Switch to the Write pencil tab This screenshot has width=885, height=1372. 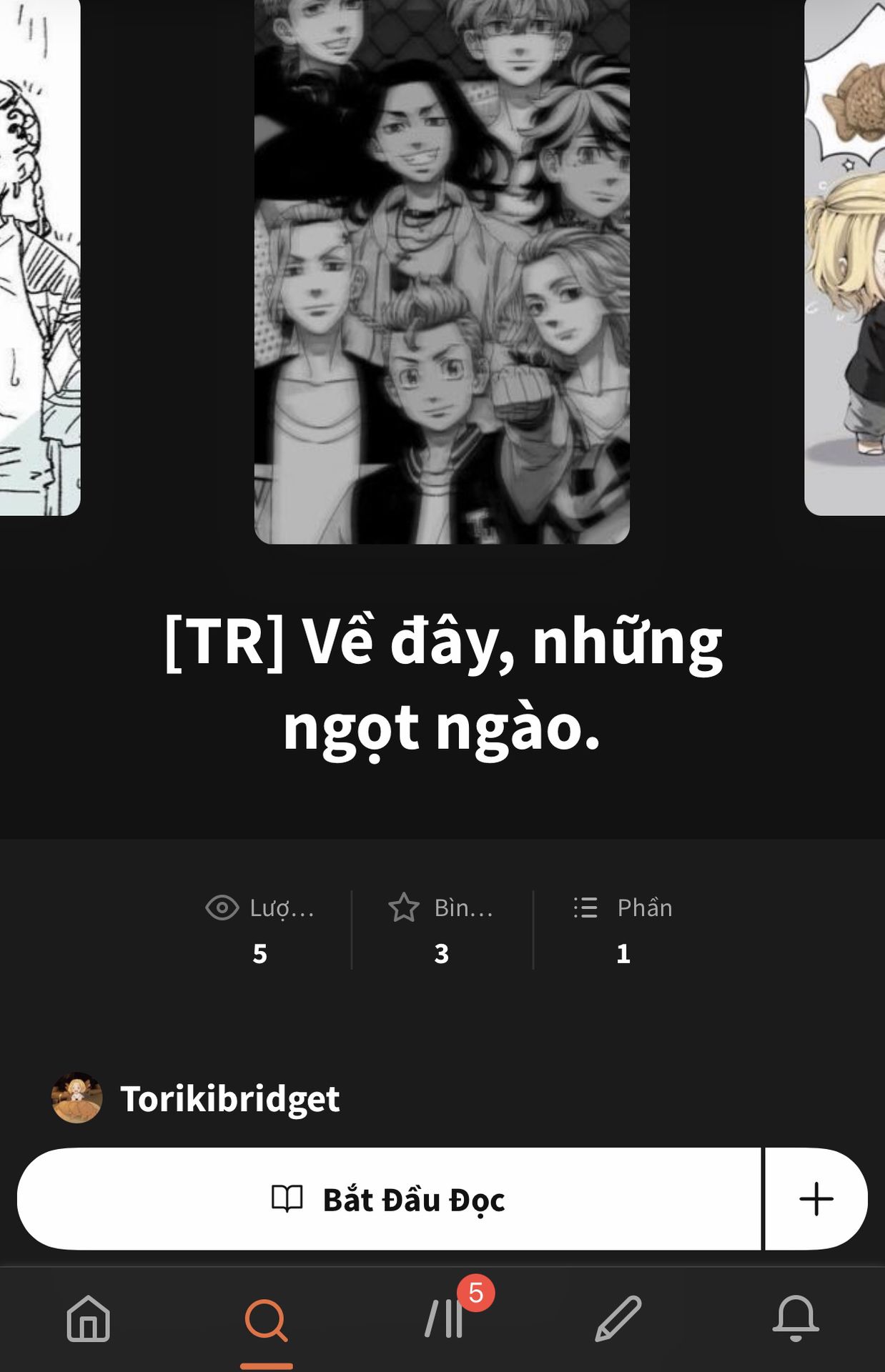pyautogui.click(x=618, y=1318)
